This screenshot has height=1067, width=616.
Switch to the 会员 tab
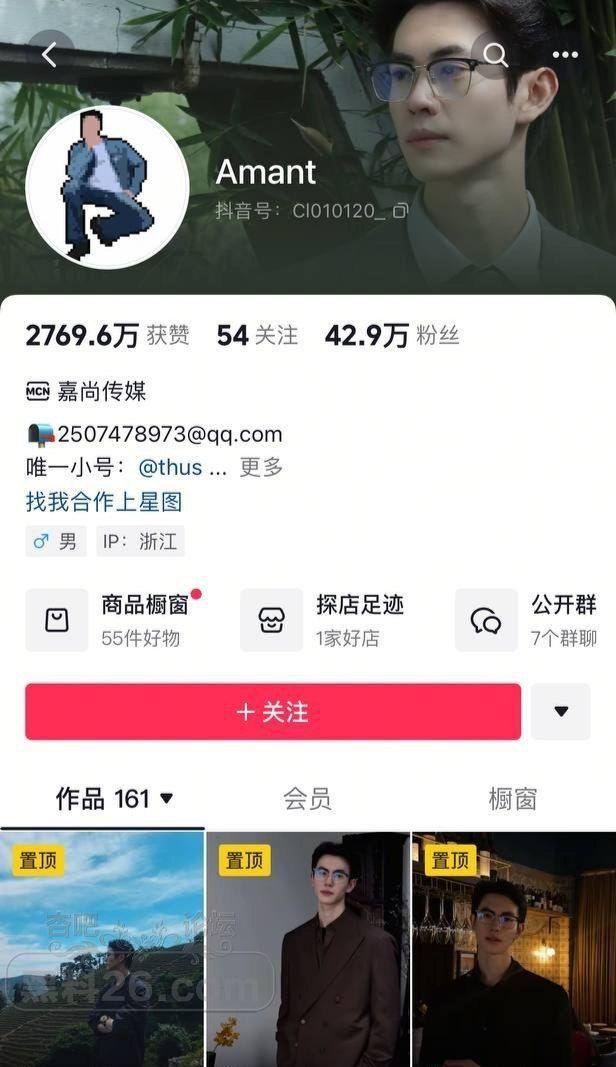307,798
